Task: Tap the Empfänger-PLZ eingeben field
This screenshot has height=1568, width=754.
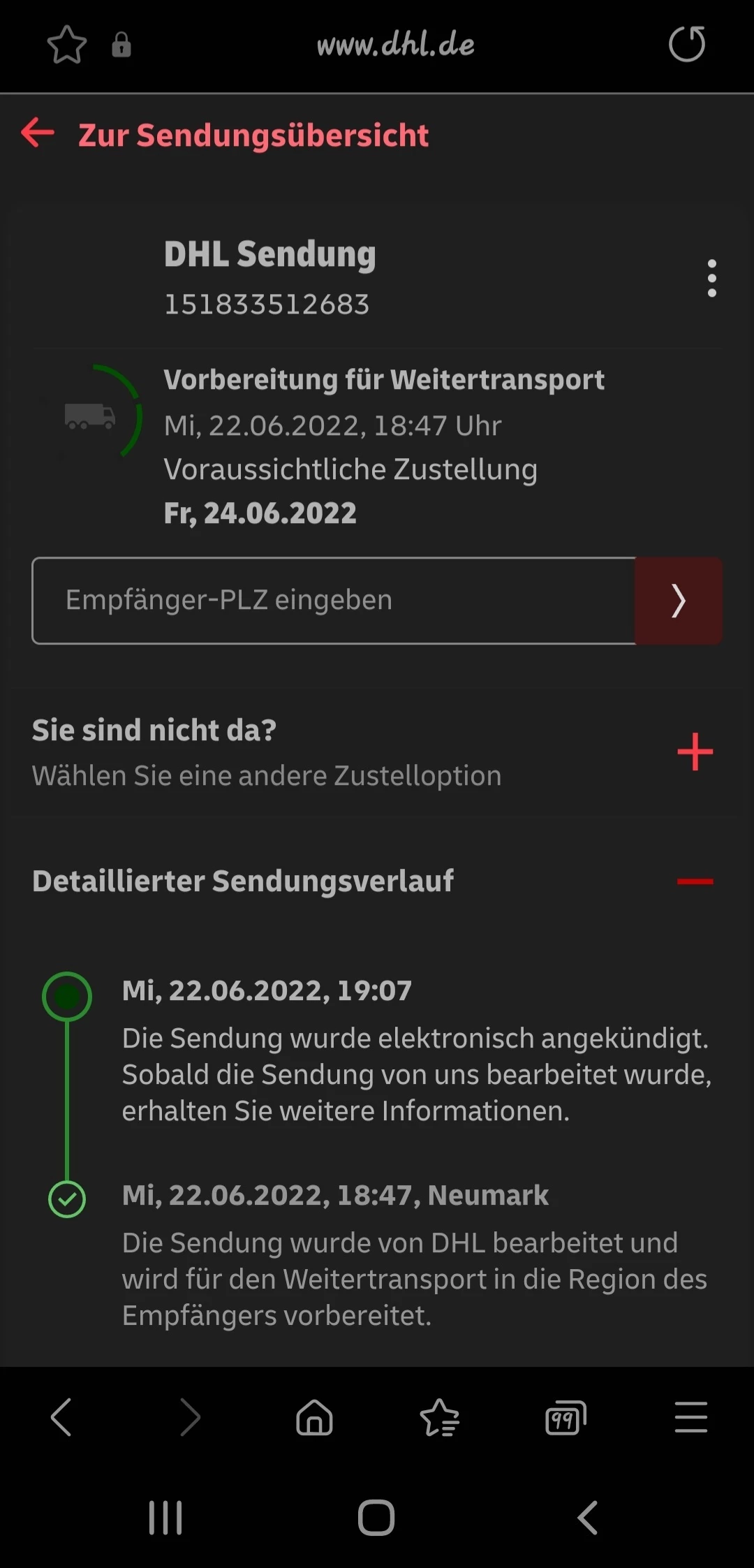Action: click(334, 601)
